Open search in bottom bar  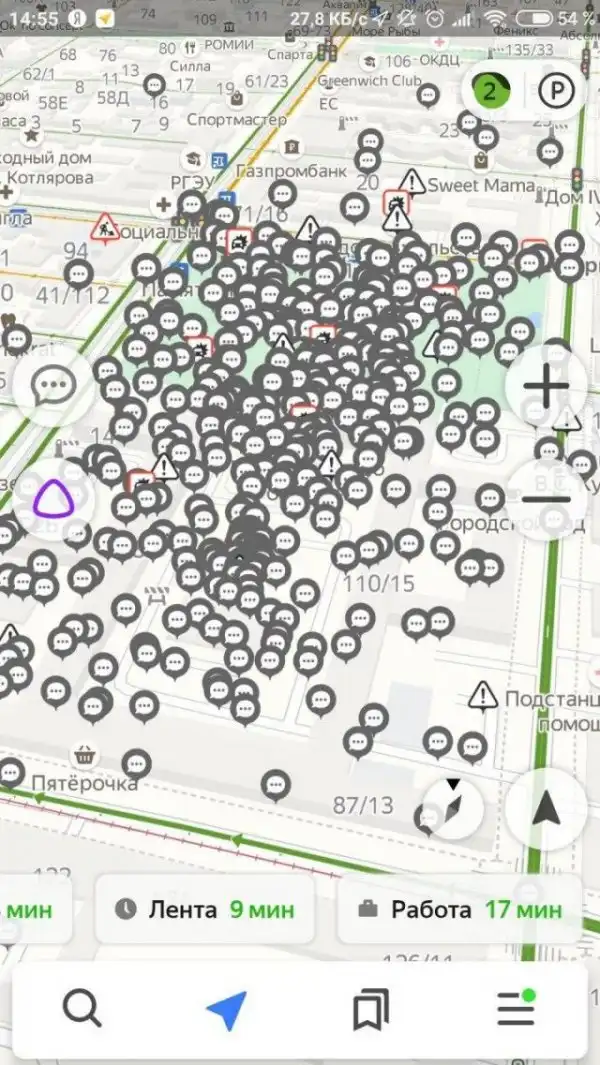(x=82, y=1011)
